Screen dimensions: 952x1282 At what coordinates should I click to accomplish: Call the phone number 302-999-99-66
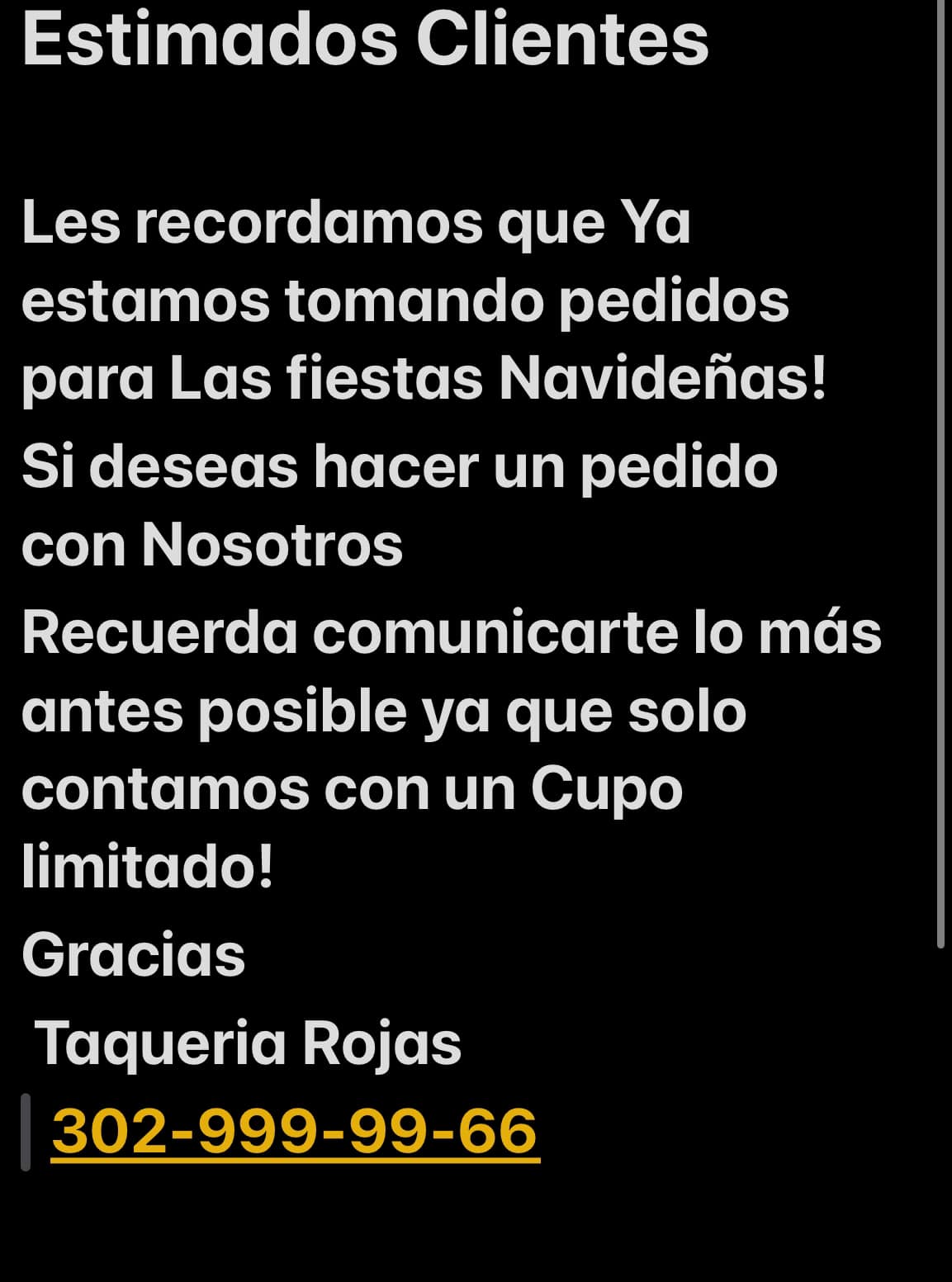click(x=295, y=1131)
